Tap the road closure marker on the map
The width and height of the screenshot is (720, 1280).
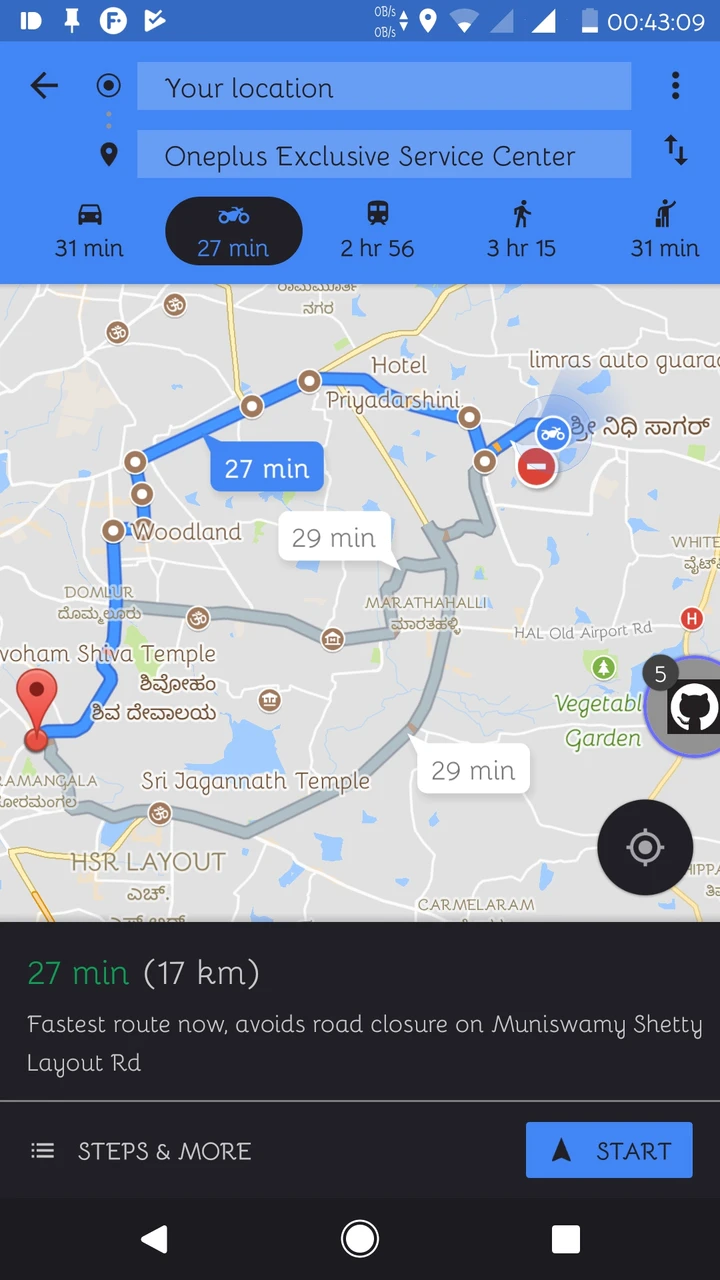[537, 466]
